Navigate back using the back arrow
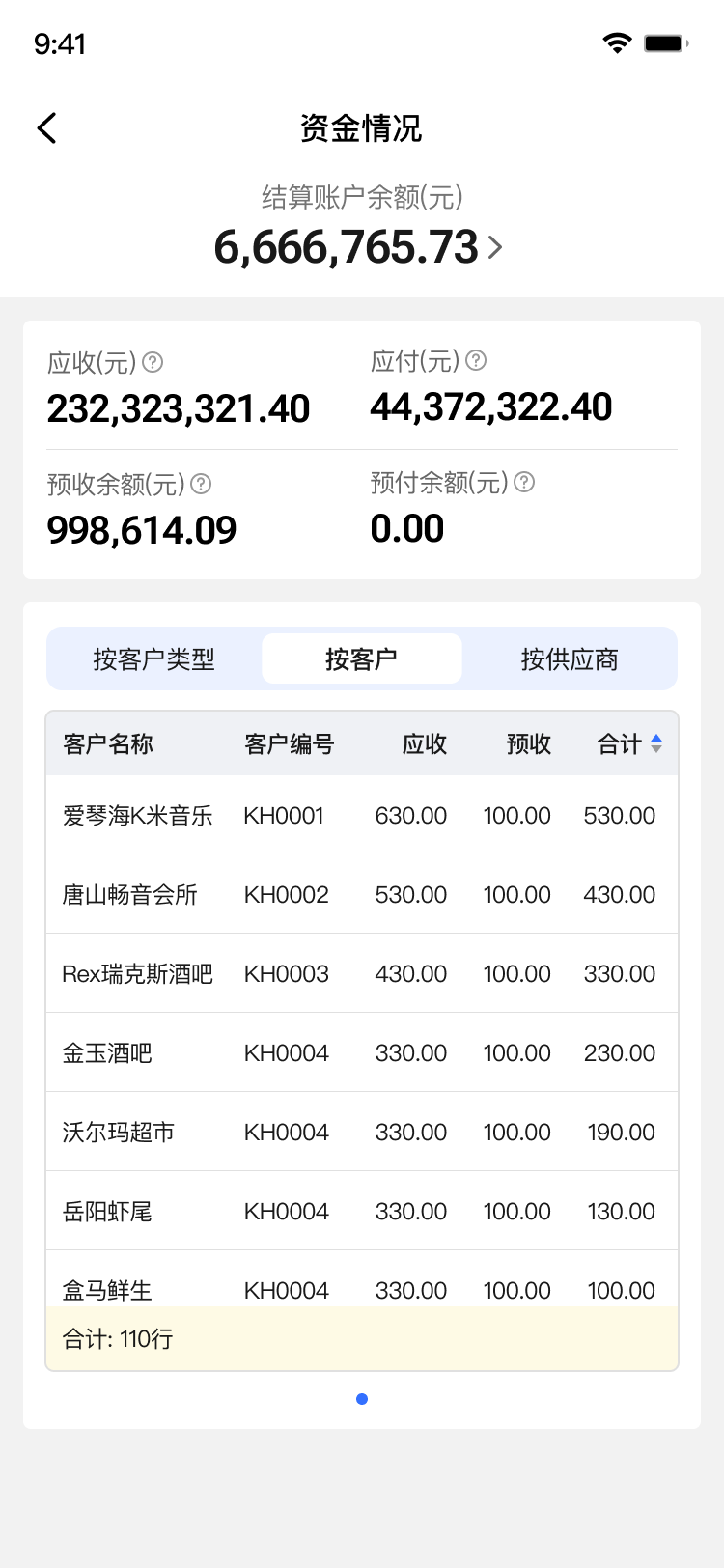Image resolution: width=724 pixels, height=1568 pixels. pyautogui.click(x=46, y=127)
